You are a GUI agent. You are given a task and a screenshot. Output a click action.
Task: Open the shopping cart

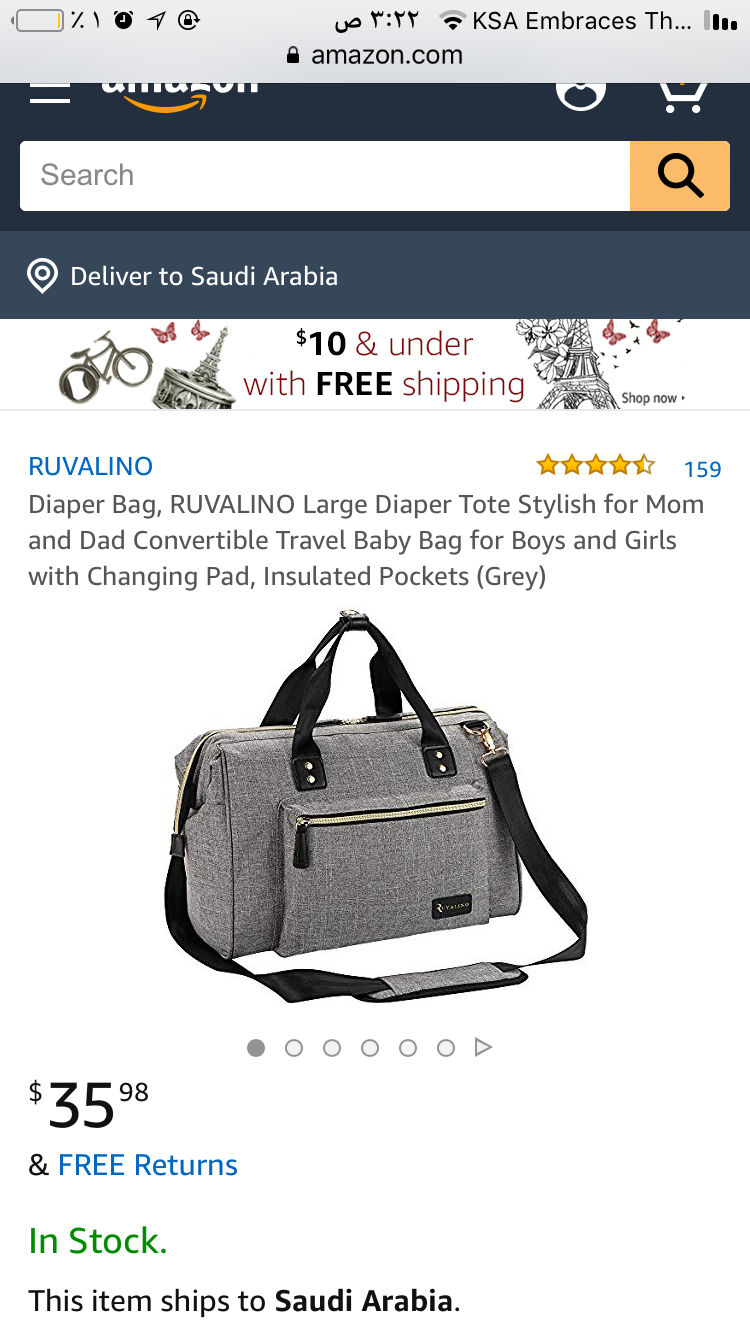(683, 94)
